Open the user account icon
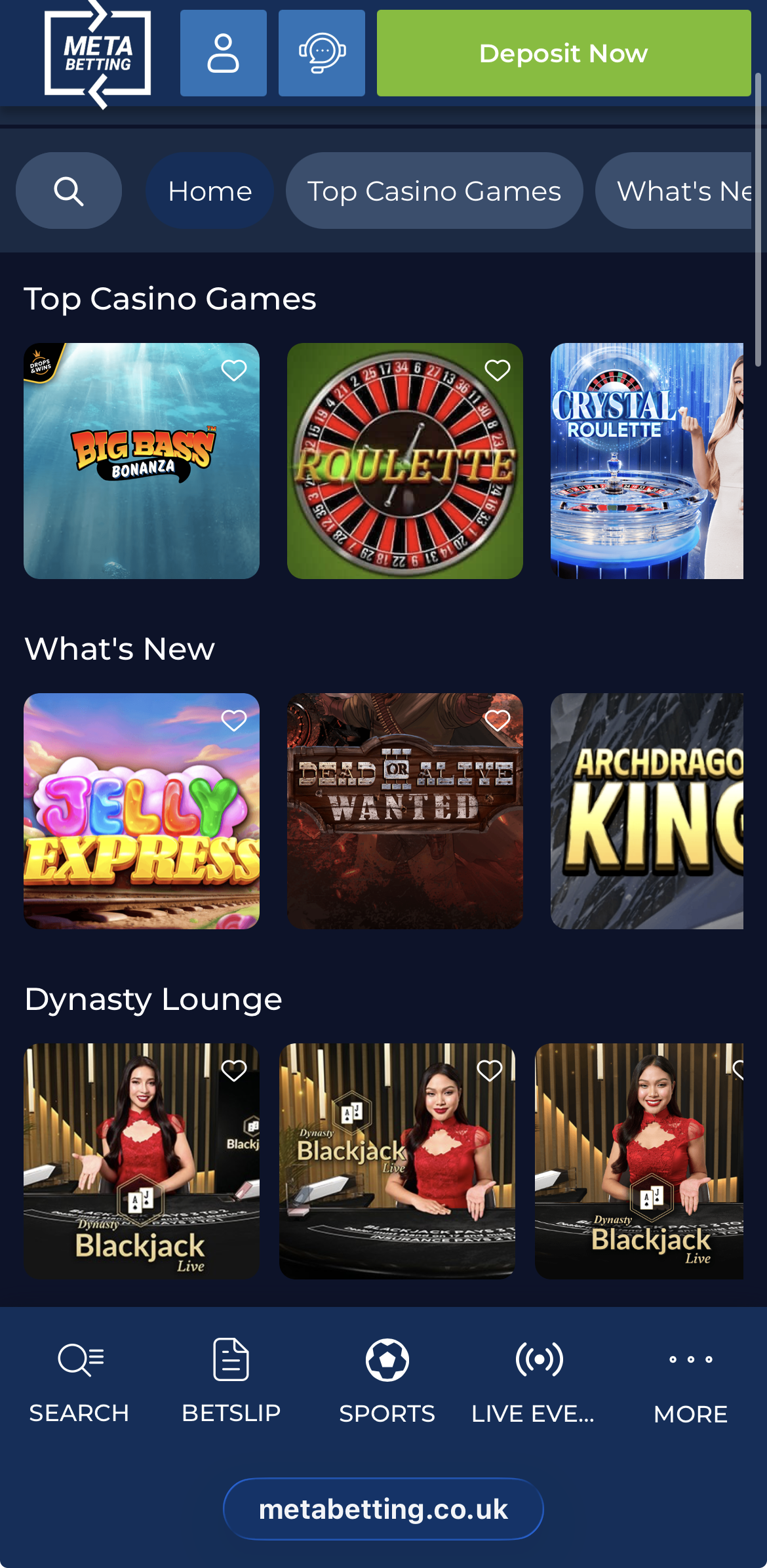Screen dimensions: 767x1568 [x=224, y=53]
